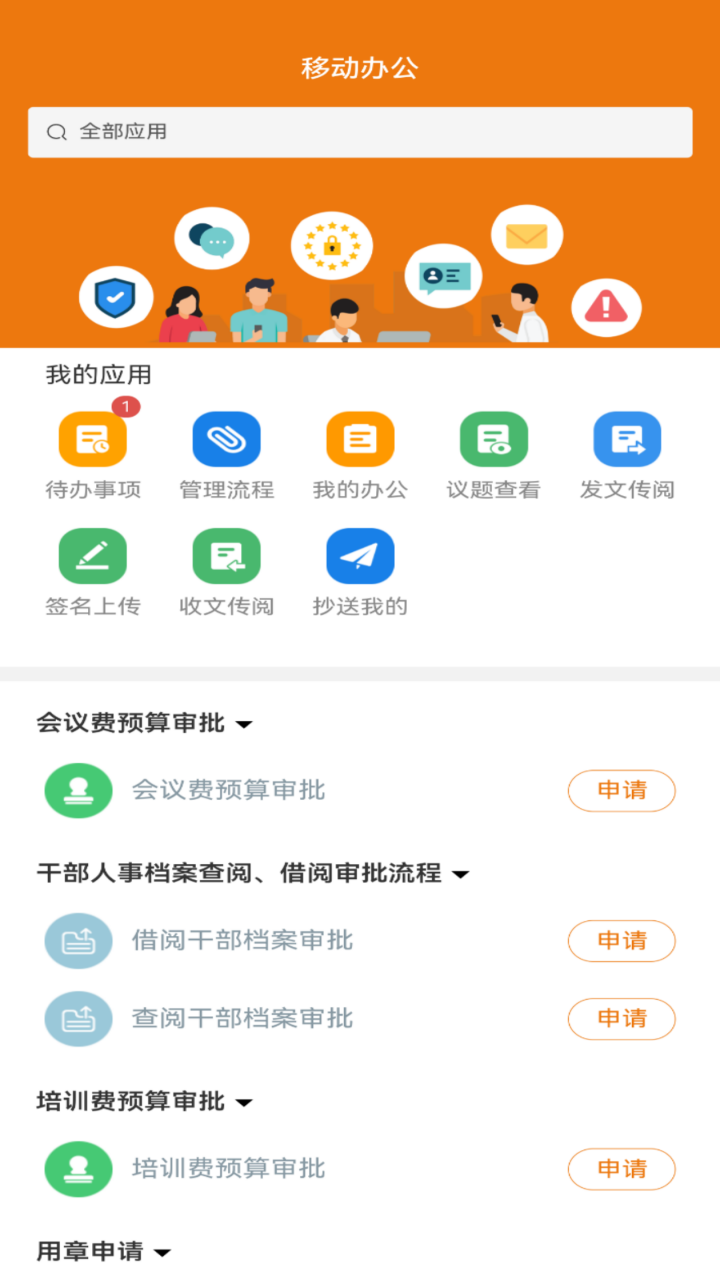This screenshot has width=720, height=1280.
Task: Collapse the 干部人事档案查阅、借阅审批流程 section
Action: (x=460, y=872)
